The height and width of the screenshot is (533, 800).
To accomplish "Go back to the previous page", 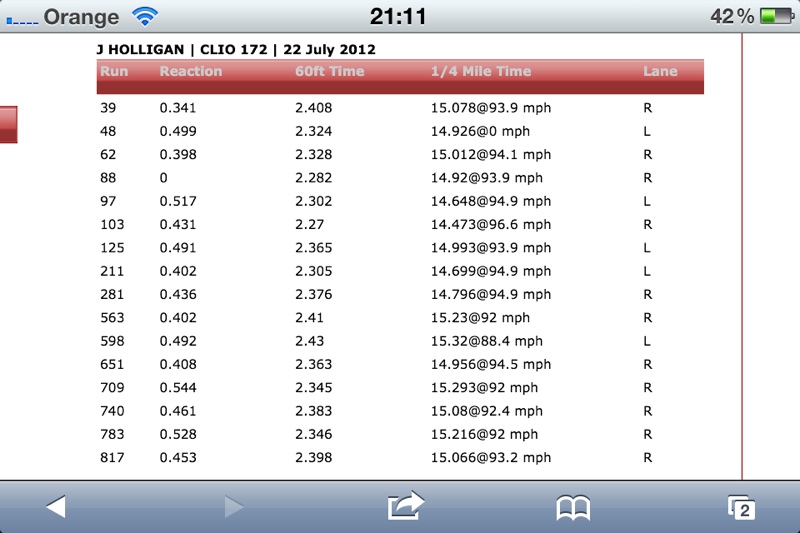I will pyautogui.click(x=56, y=507).
